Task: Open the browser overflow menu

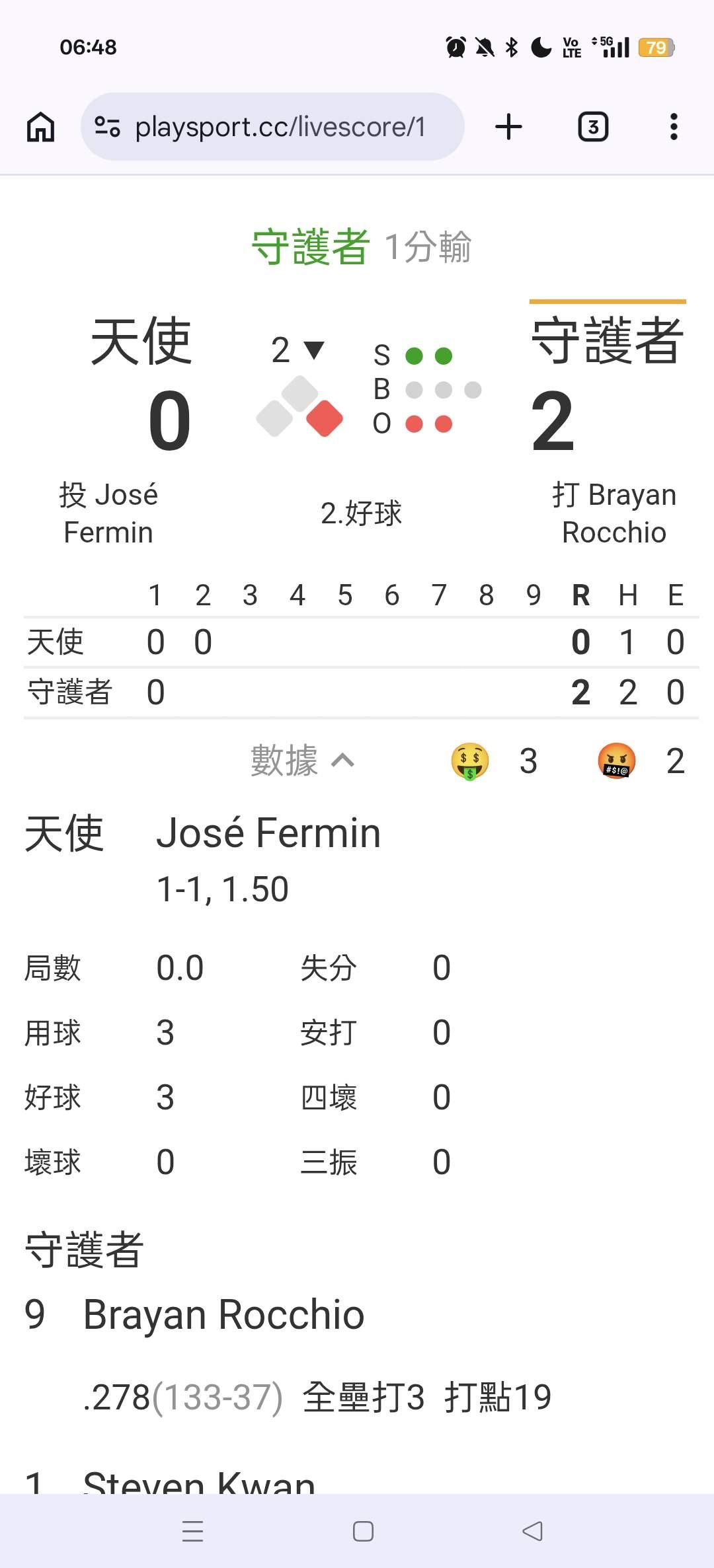Action: click(x=674, y=126)
